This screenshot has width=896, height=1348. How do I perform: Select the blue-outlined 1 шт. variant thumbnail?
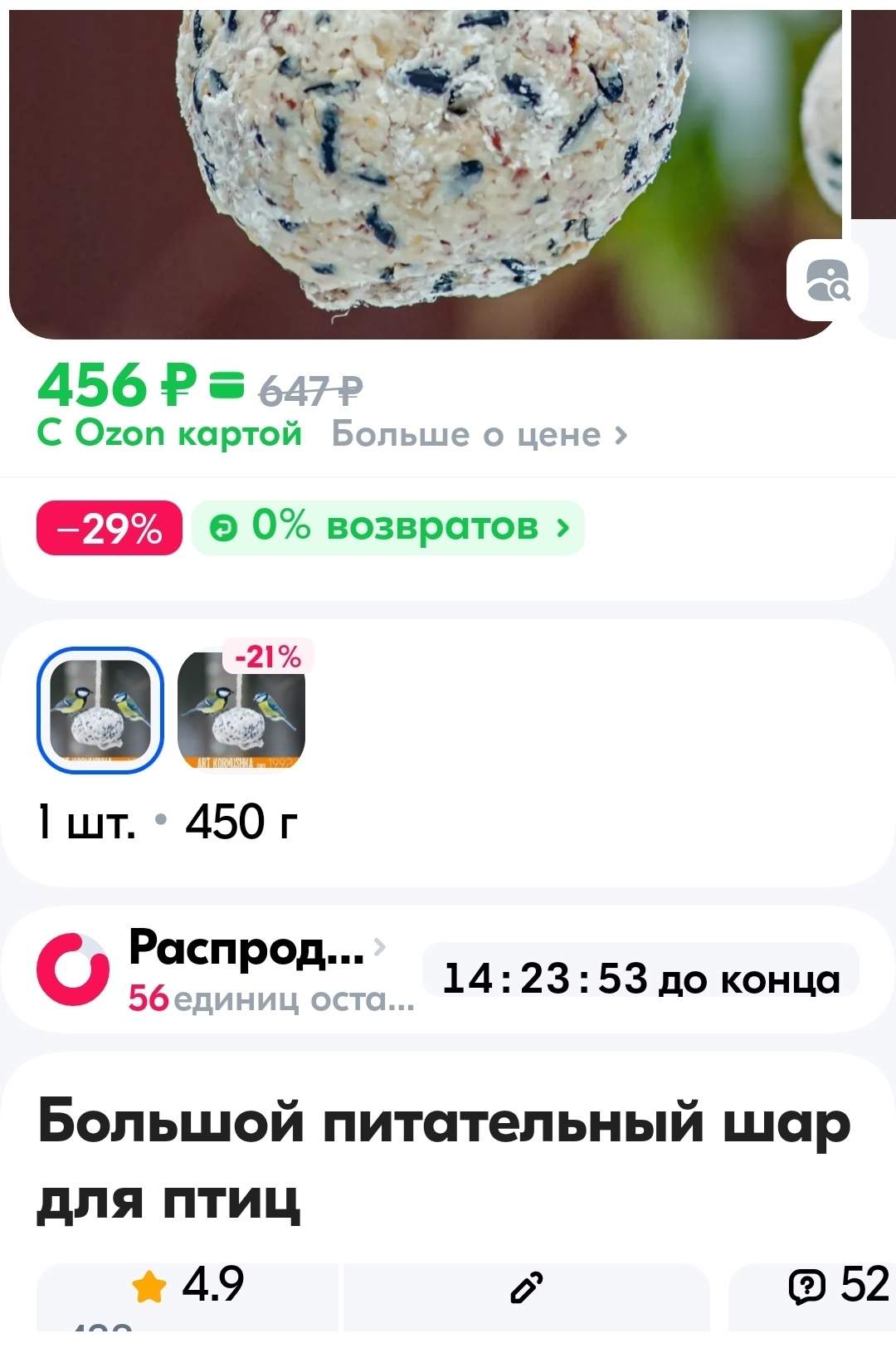[x=100, y=711]
